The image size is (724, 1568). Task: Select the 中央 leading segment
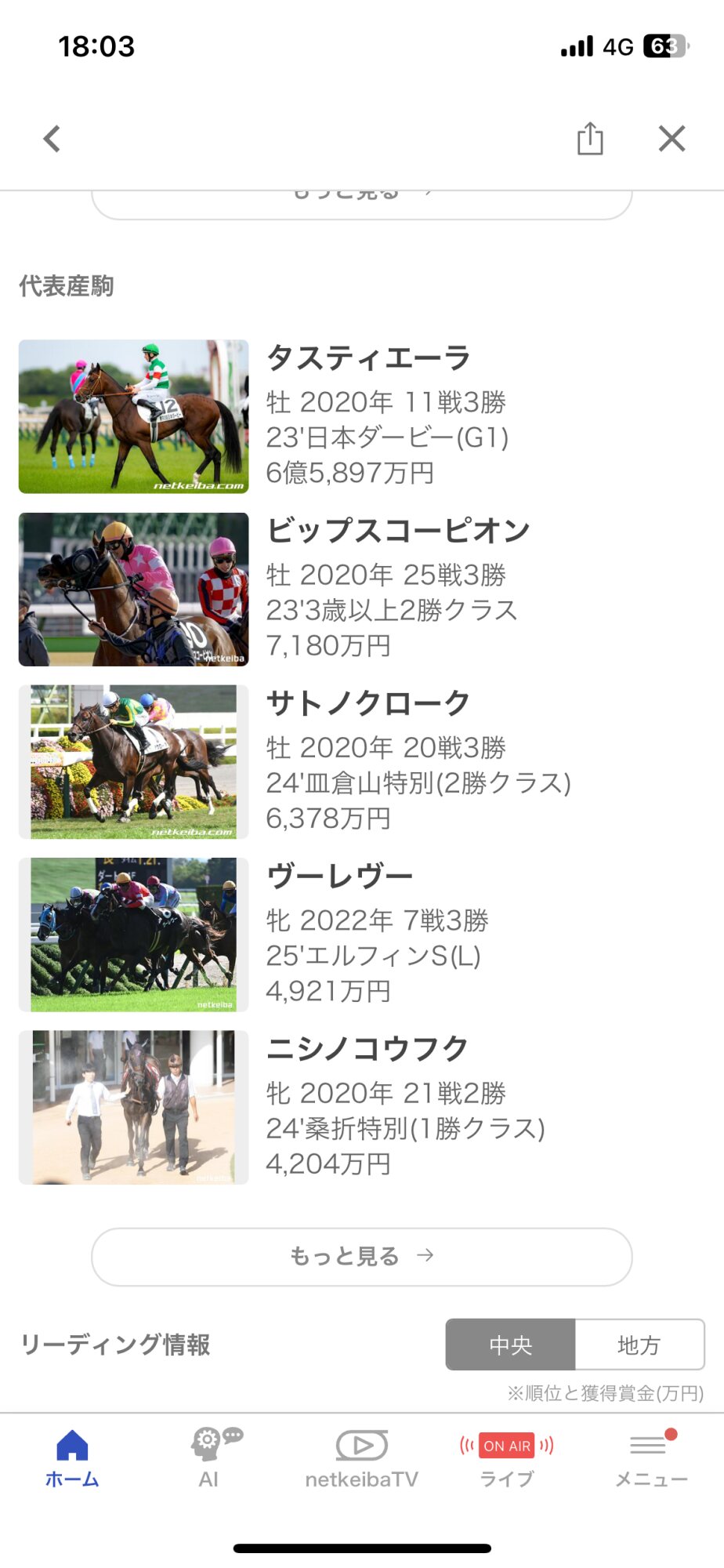point(511,1345)
